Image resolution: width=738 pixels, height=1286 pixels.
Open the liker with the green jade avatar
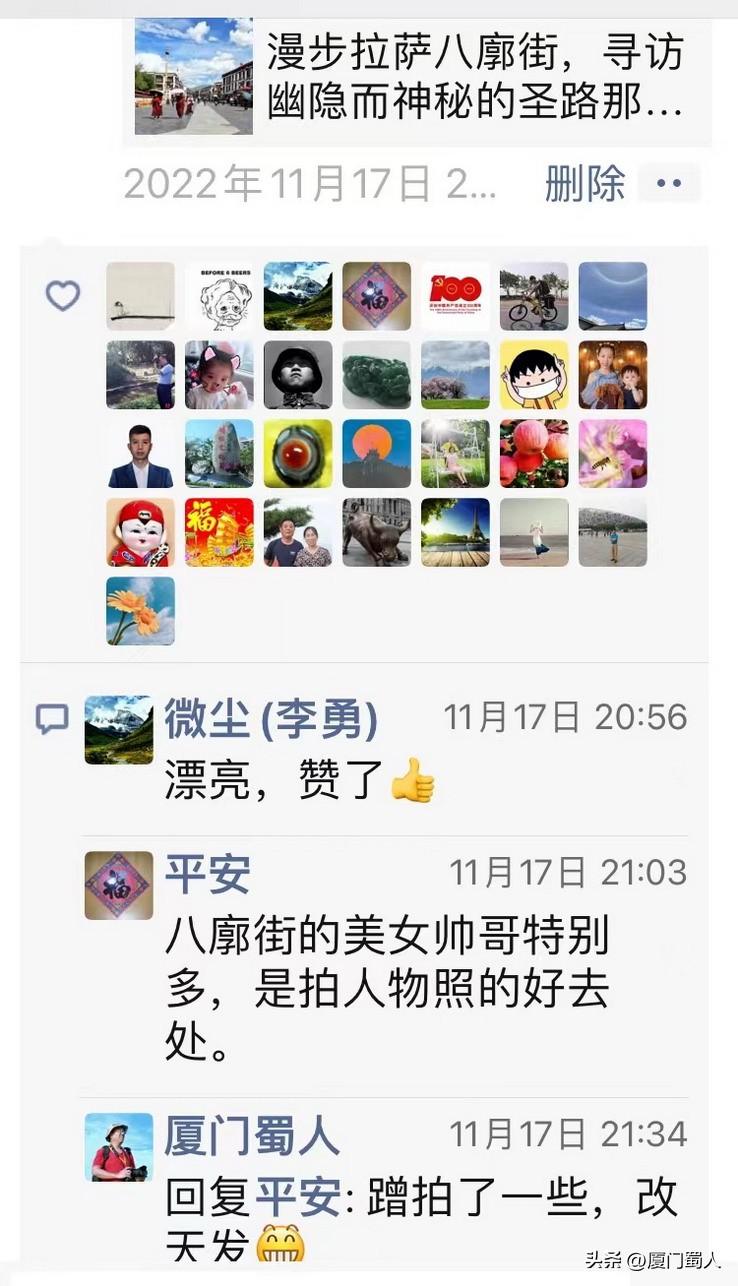(x=377, y=375)
